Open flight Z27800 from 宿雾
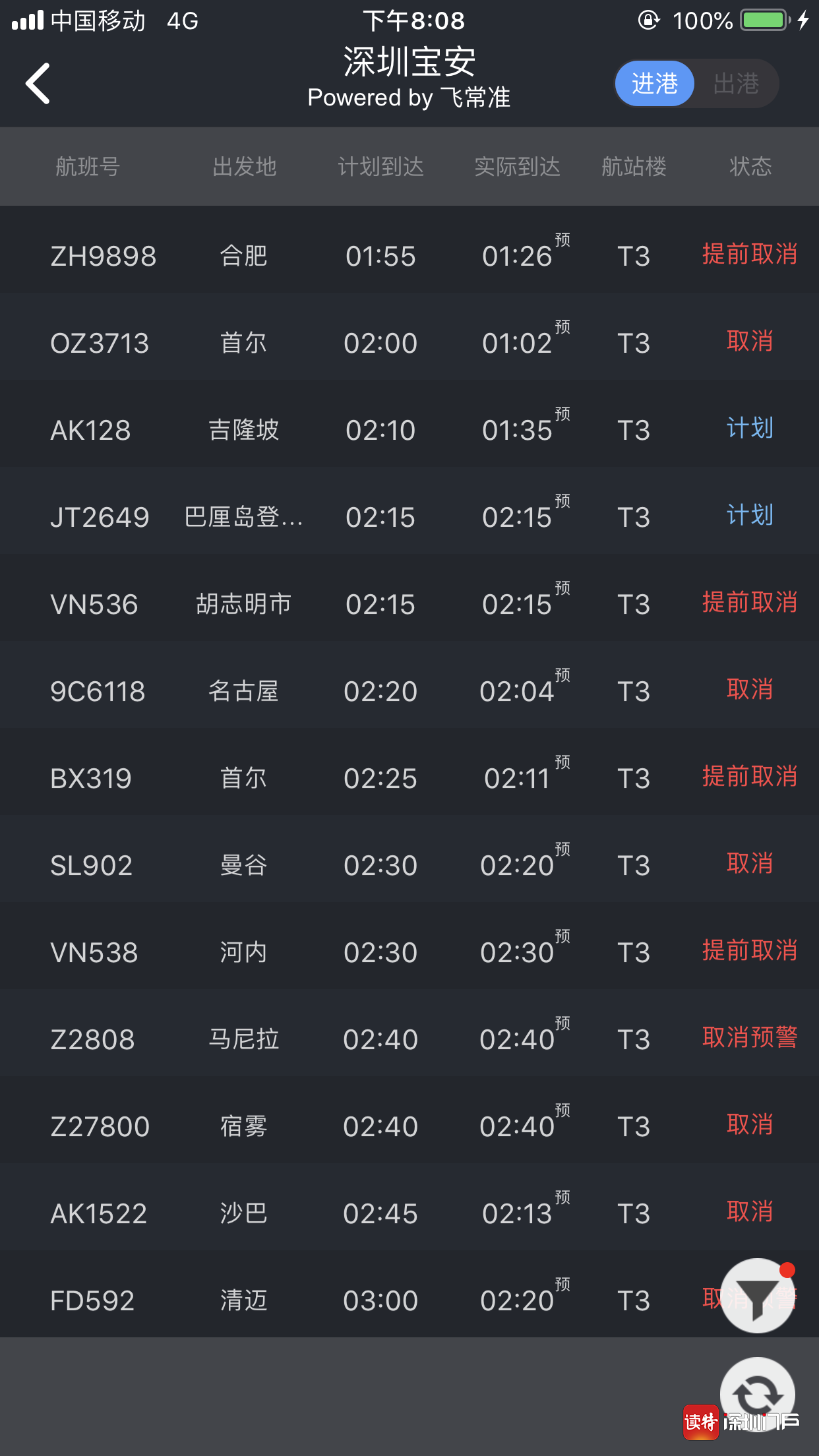Screen dimensions: 819x1456 409,1126
